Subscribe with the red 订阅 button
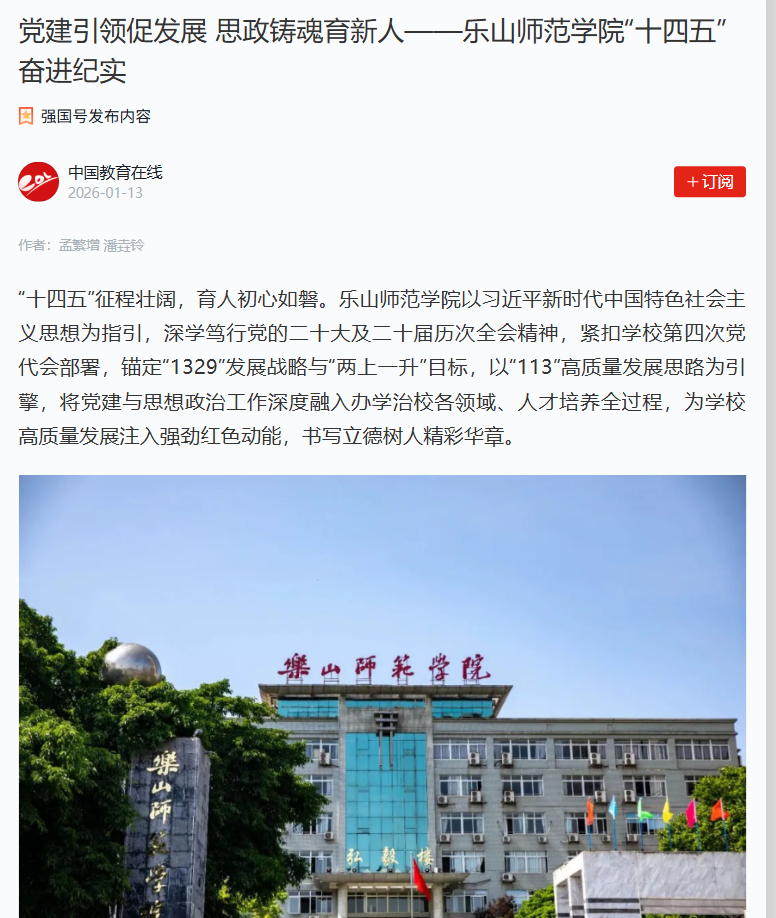The image size is (776, 918). 709,182
